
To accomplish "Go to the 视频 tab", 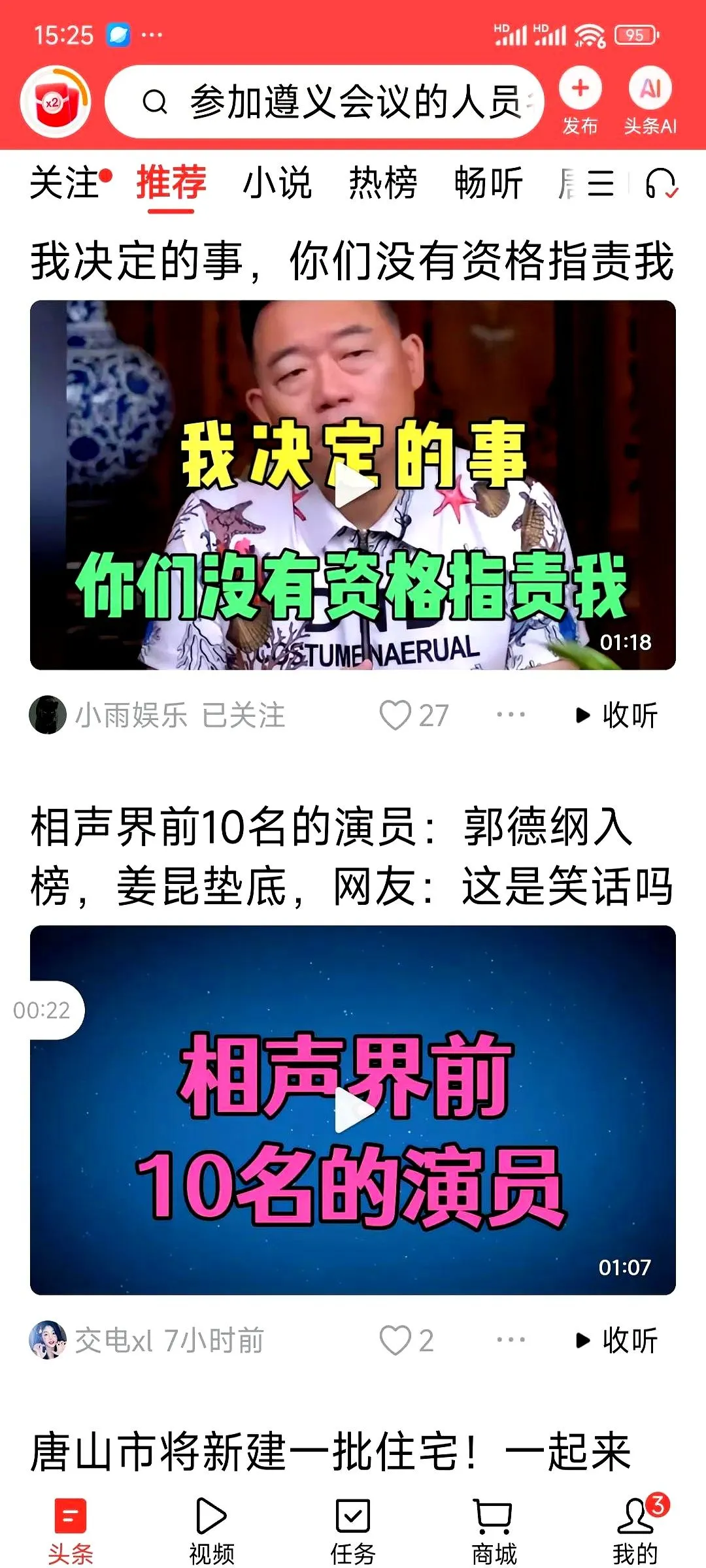I will (211, 1531).
